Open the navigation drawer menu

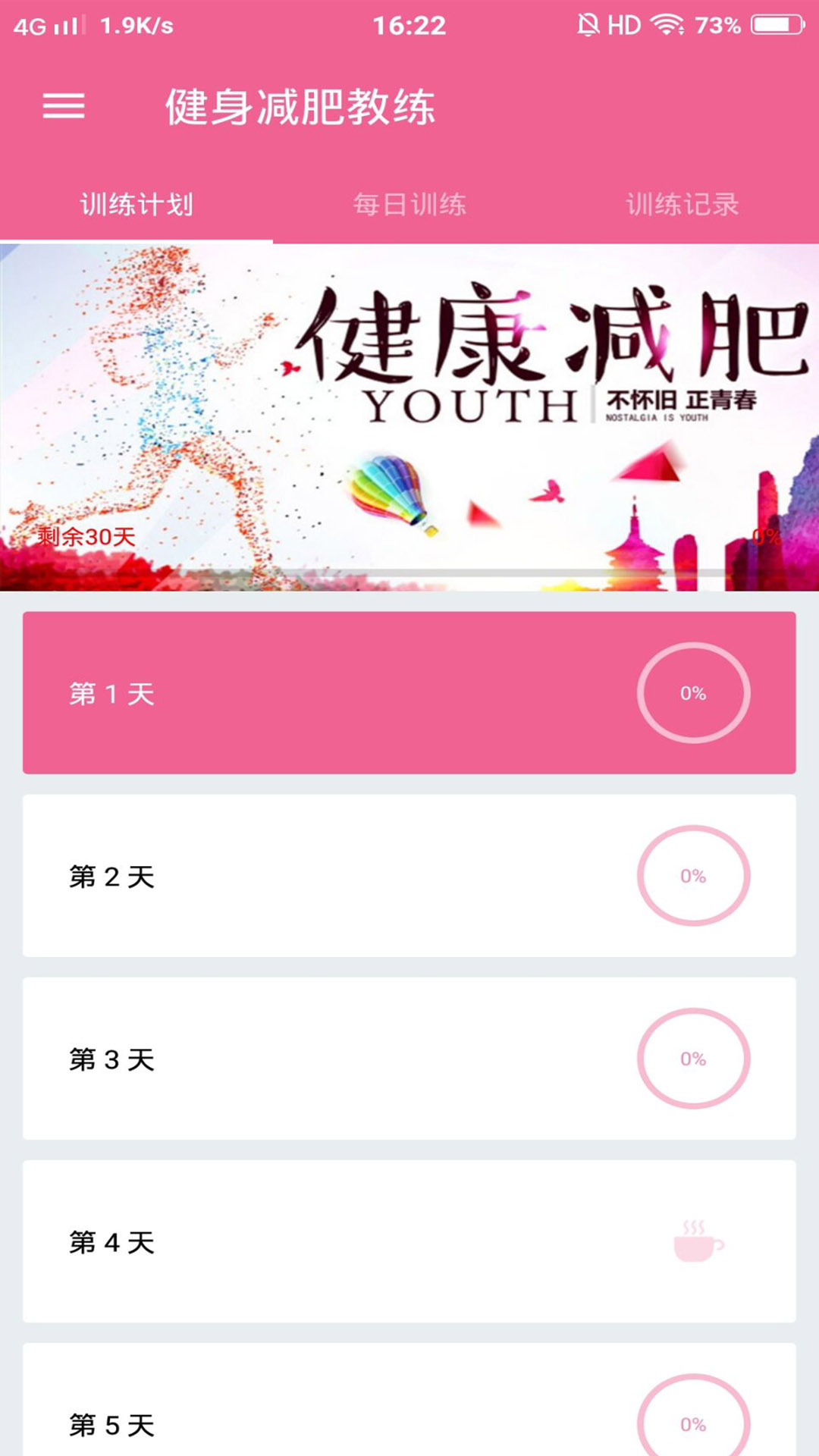click(64, 106)
